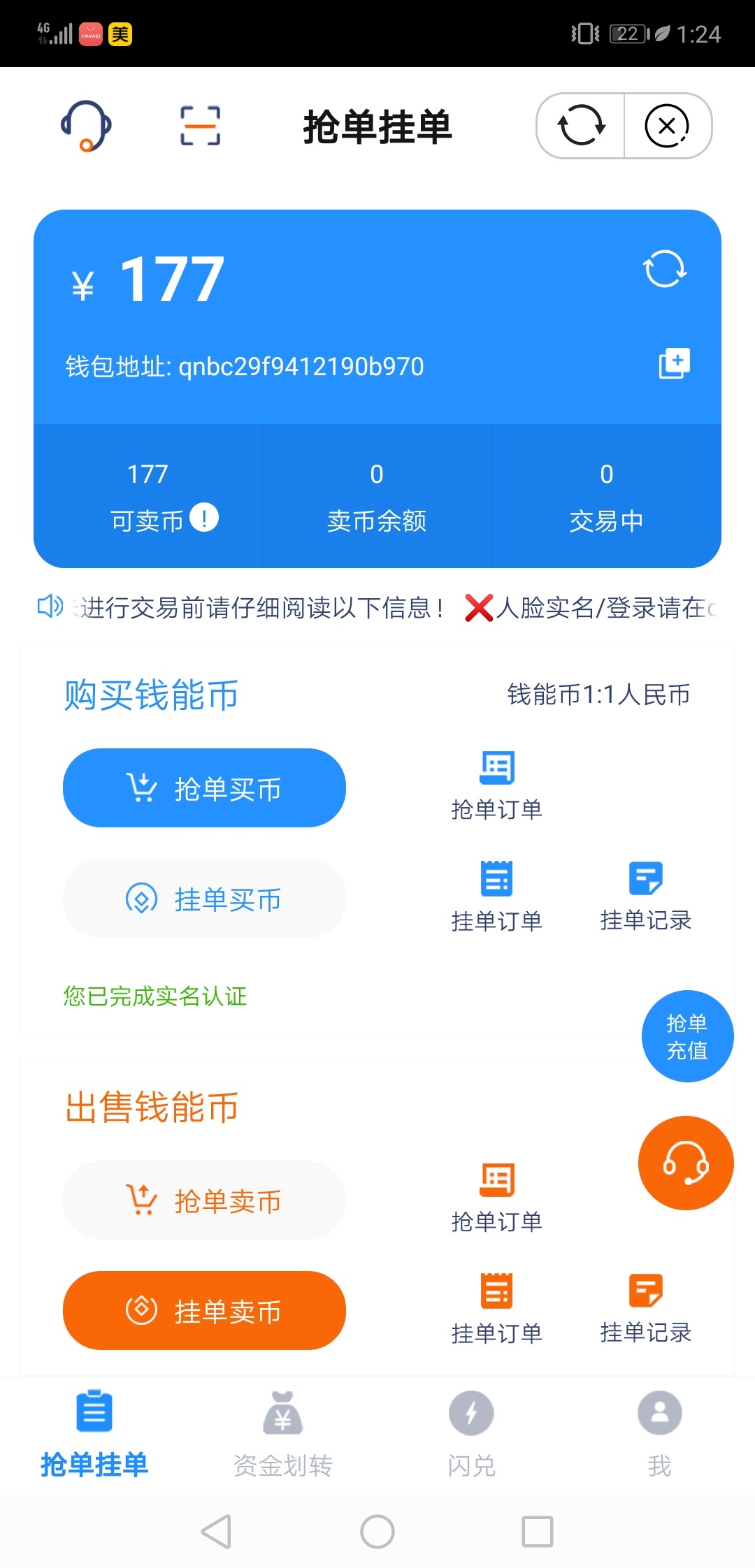The width and height of the screenshot is (755, 1568).
Task: Go back using the system back button
Action: [x=216, y=1532]
